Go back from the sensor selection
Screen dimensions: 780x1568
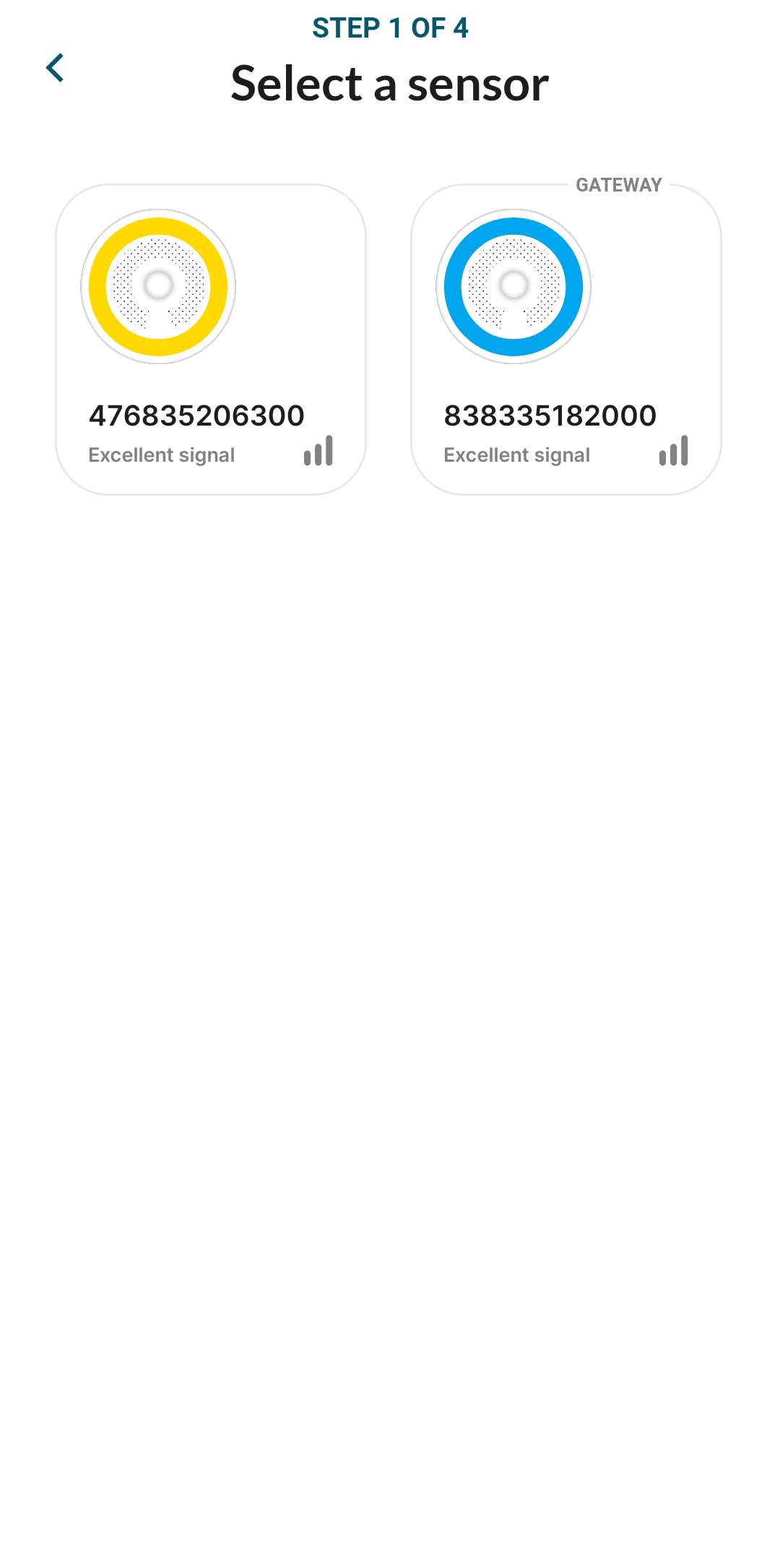(x=55, y=68)
